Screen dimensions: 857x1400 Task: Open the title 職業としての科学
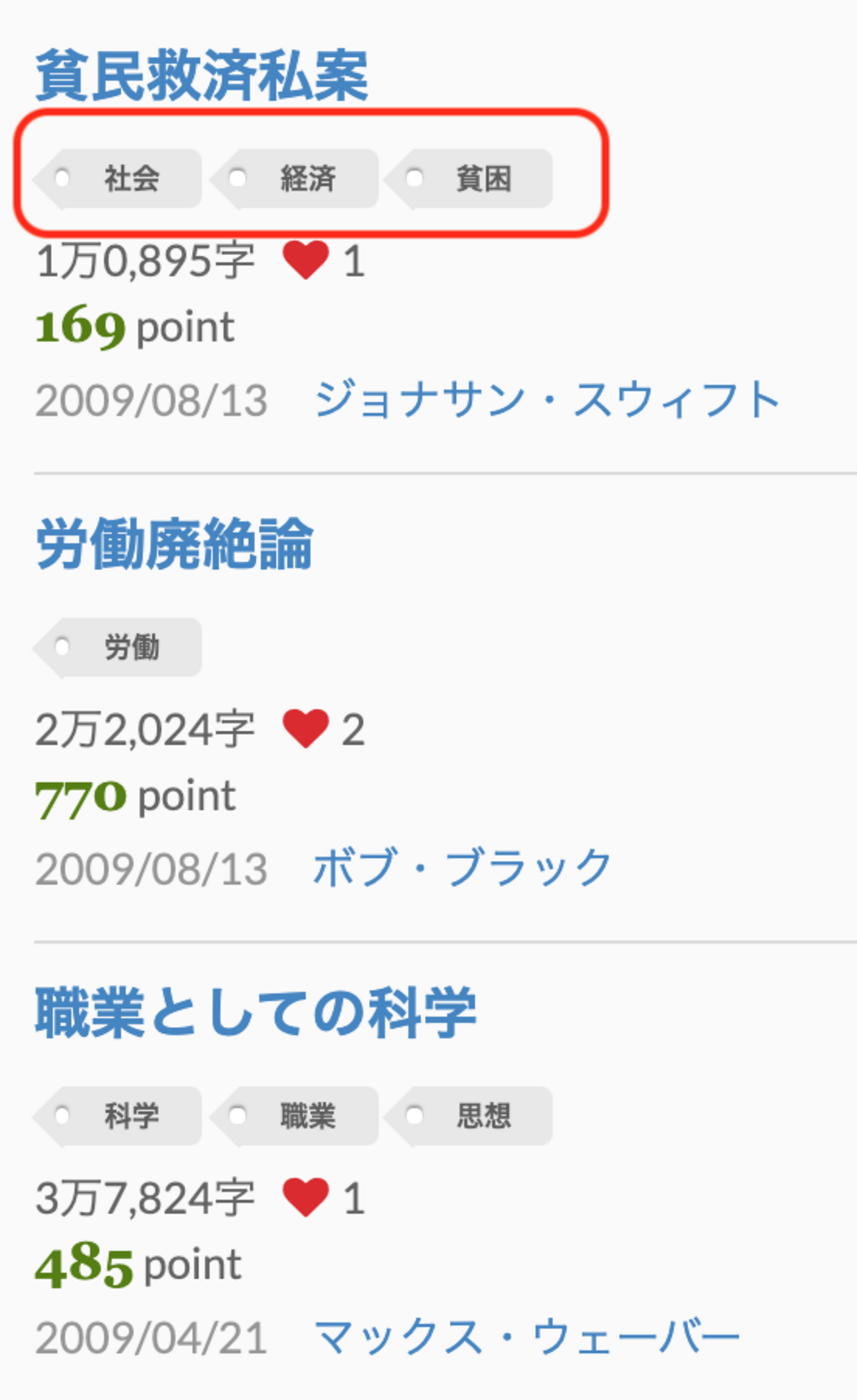[x=256, y=1012]
